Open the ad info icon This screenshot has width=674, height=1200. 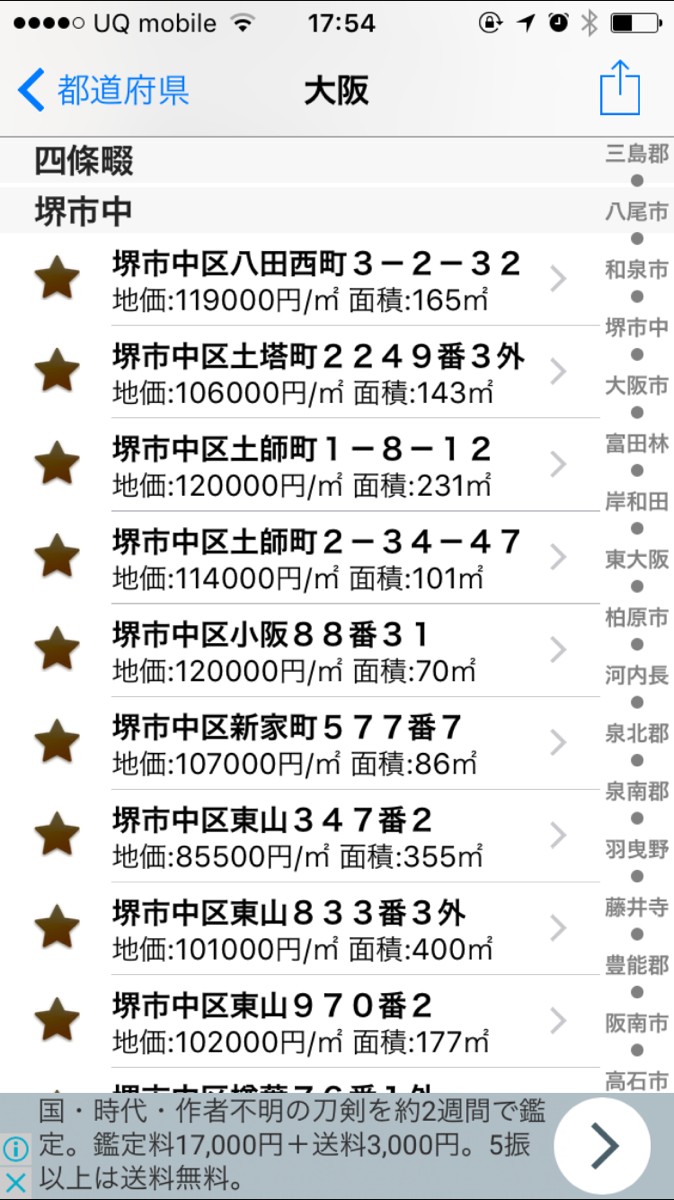coord(16,1148)
